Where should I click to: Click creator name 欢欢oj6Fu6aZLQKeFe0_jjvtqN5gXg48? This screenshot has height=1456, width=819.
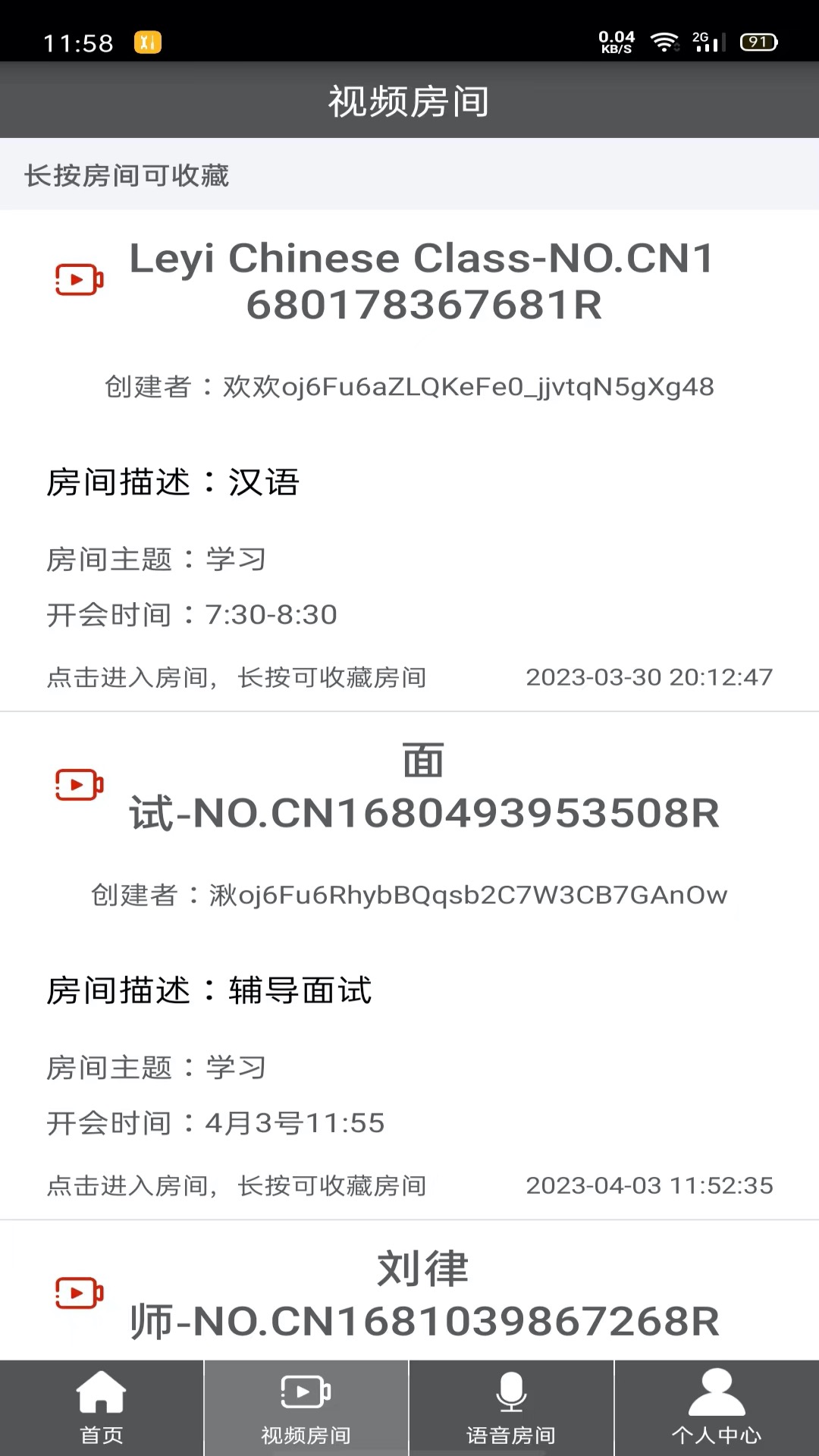[409, 387]
